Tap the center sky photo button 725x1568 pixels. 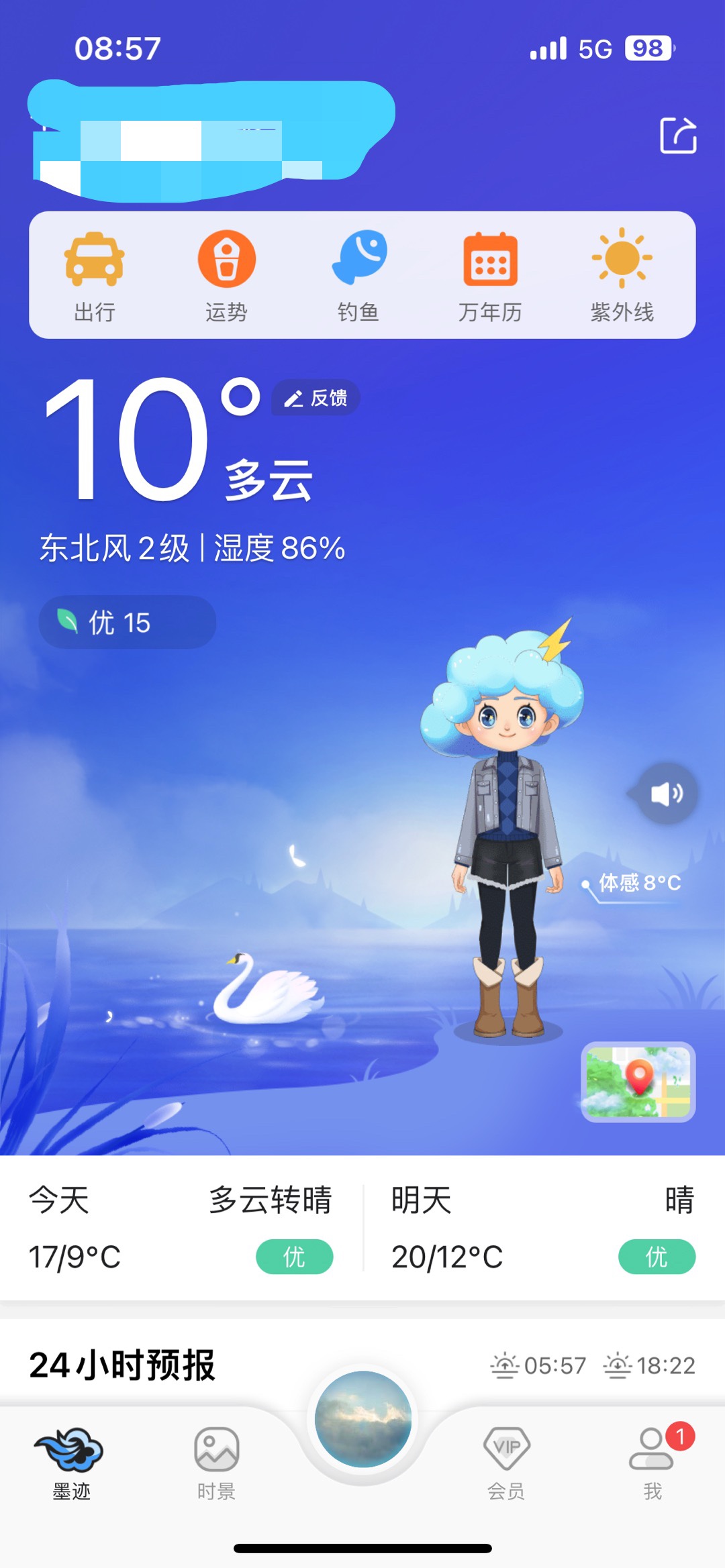[x=362, y=1418]
